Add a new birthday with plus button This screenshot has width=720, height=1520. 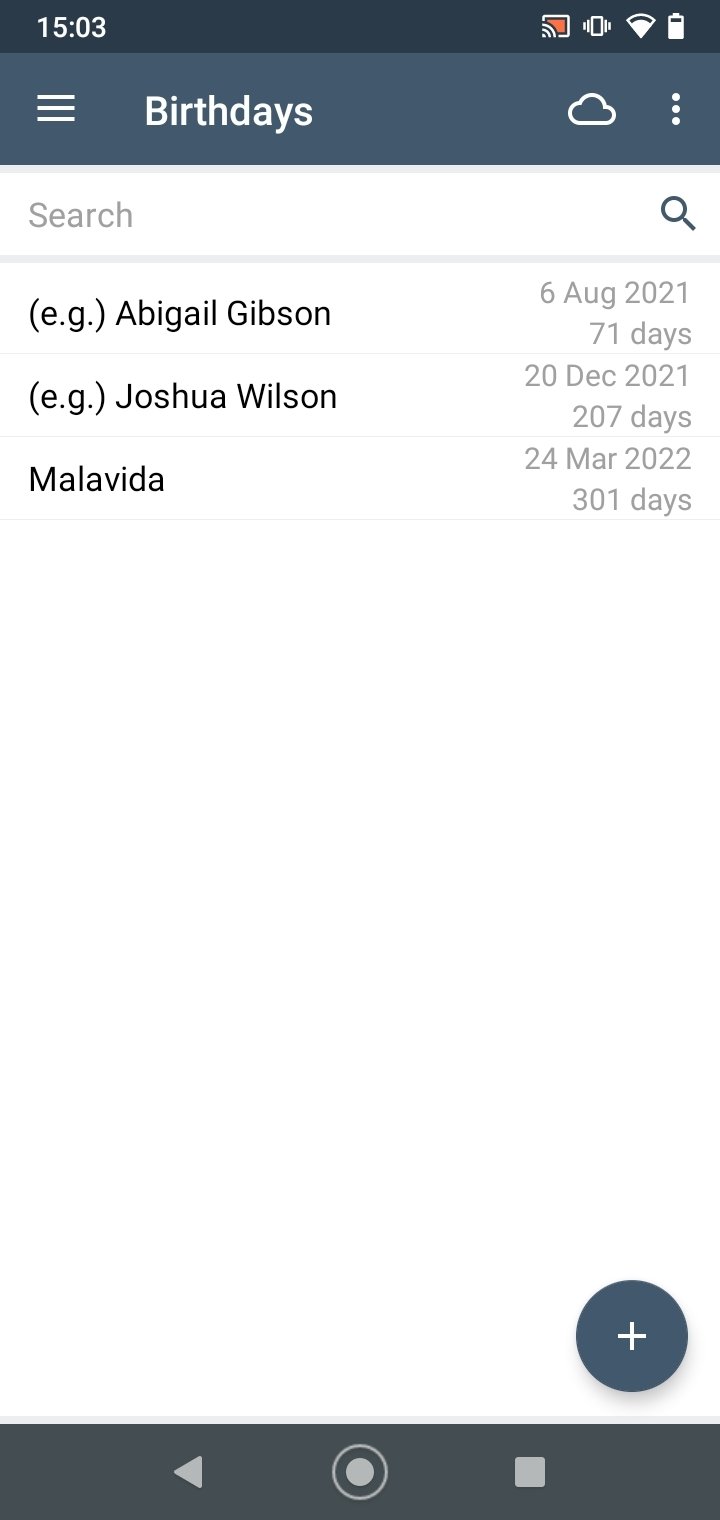pyautogui.click(x=632, y=1336)
